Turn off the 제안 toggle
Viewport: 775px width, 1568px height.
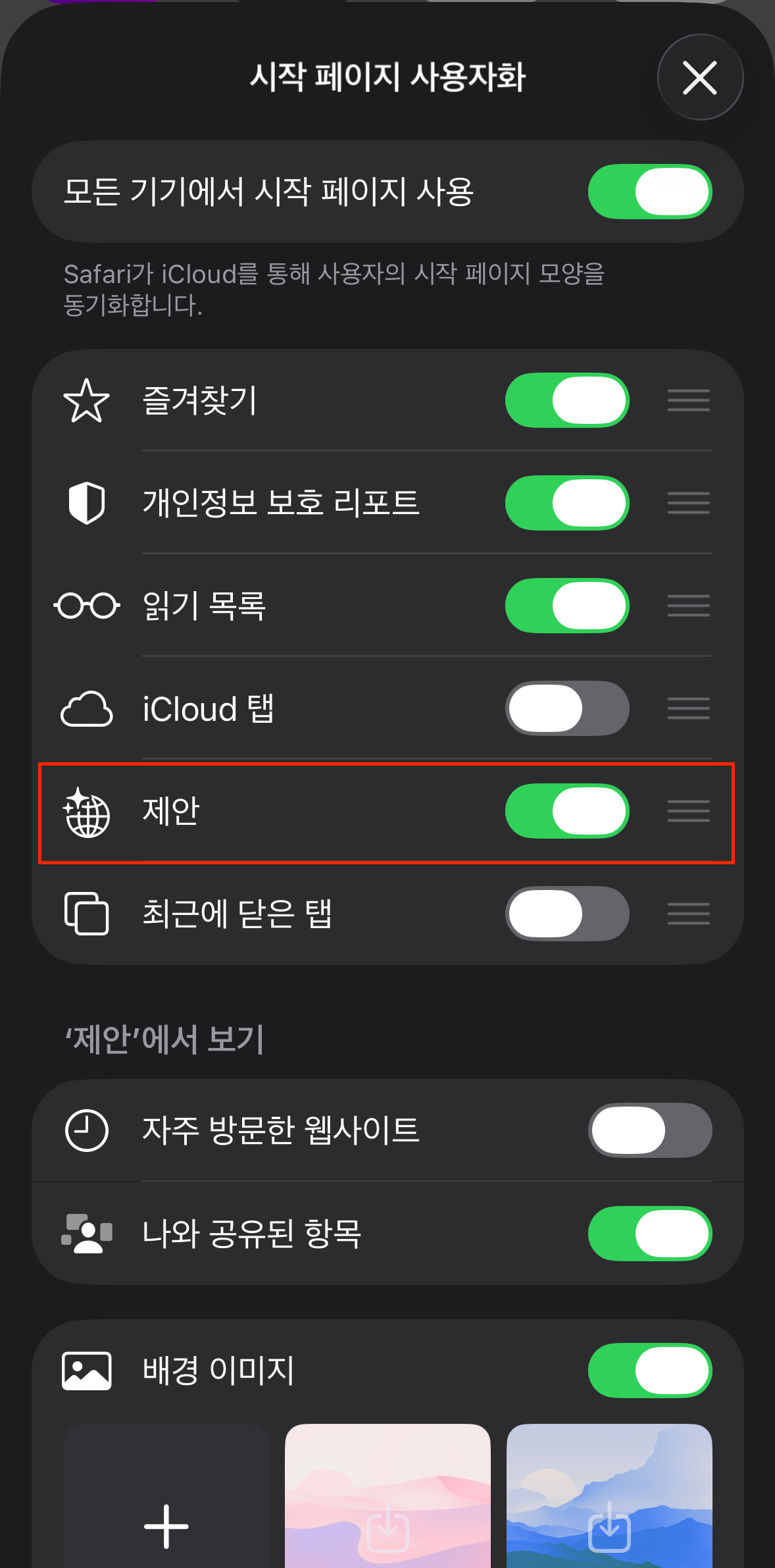[x=567, y=812]
